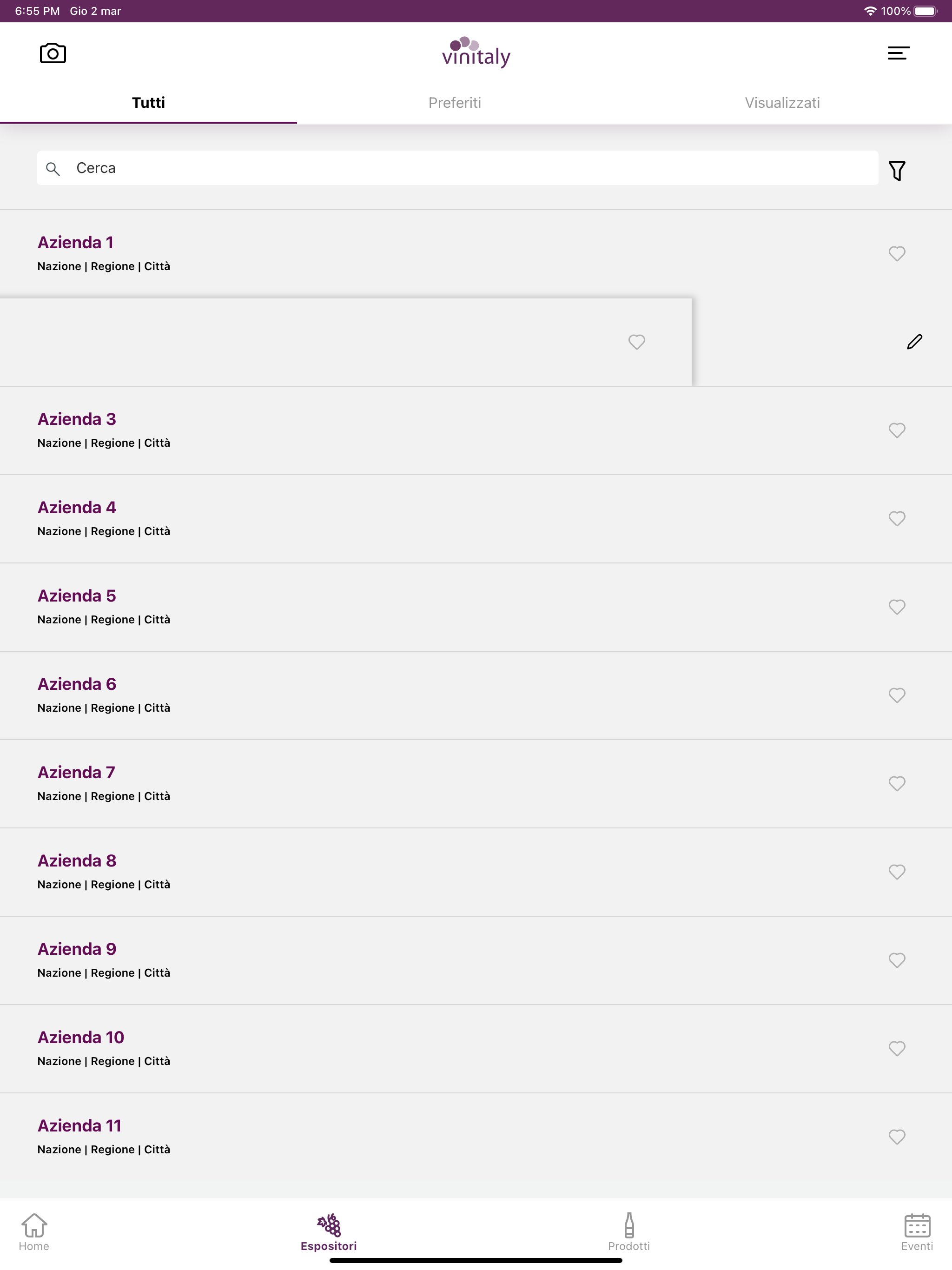The image size is (952, 1270).
Task: Click the pencil edit icon
Action: point(914,342)
